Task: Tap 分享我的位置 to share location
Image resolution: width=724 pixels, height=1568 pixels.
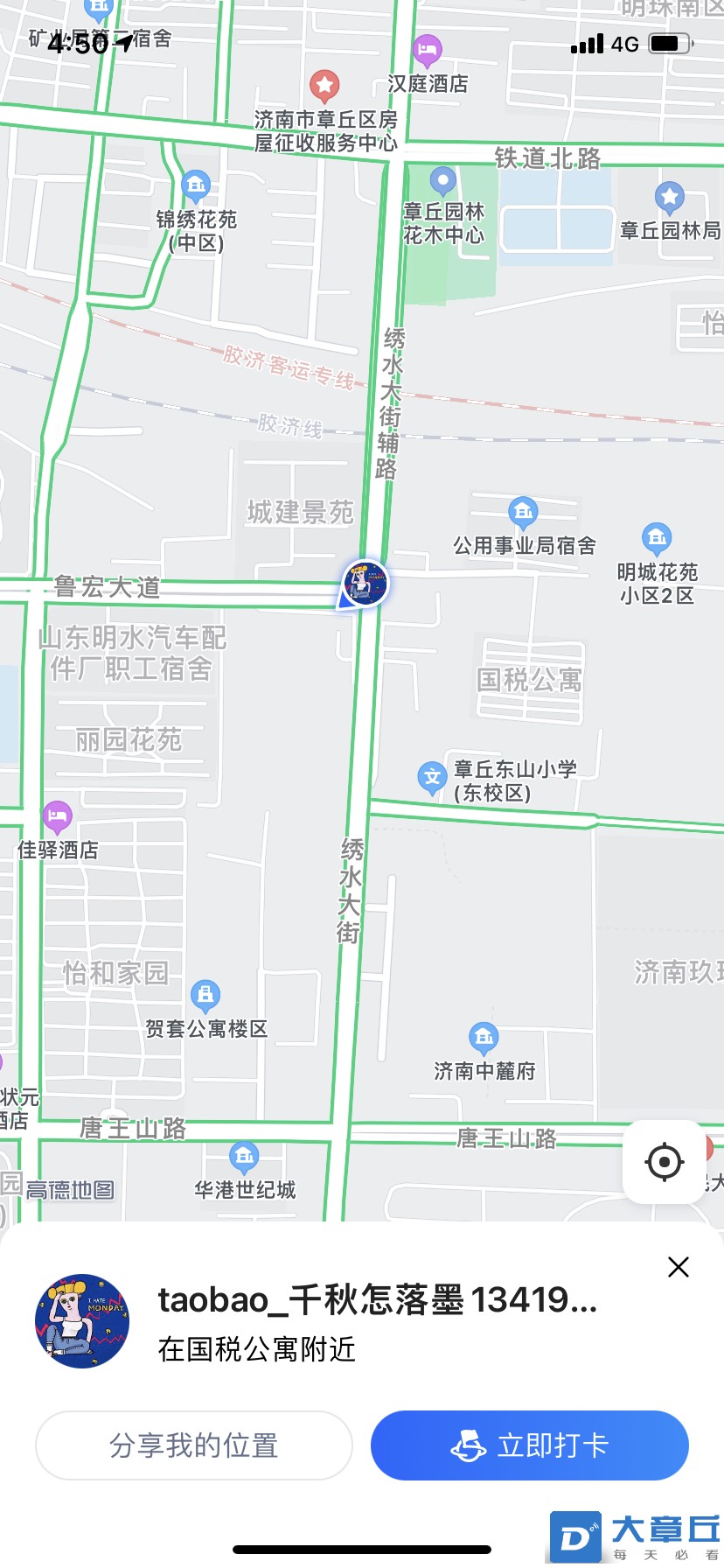Action: [194, 1445]
